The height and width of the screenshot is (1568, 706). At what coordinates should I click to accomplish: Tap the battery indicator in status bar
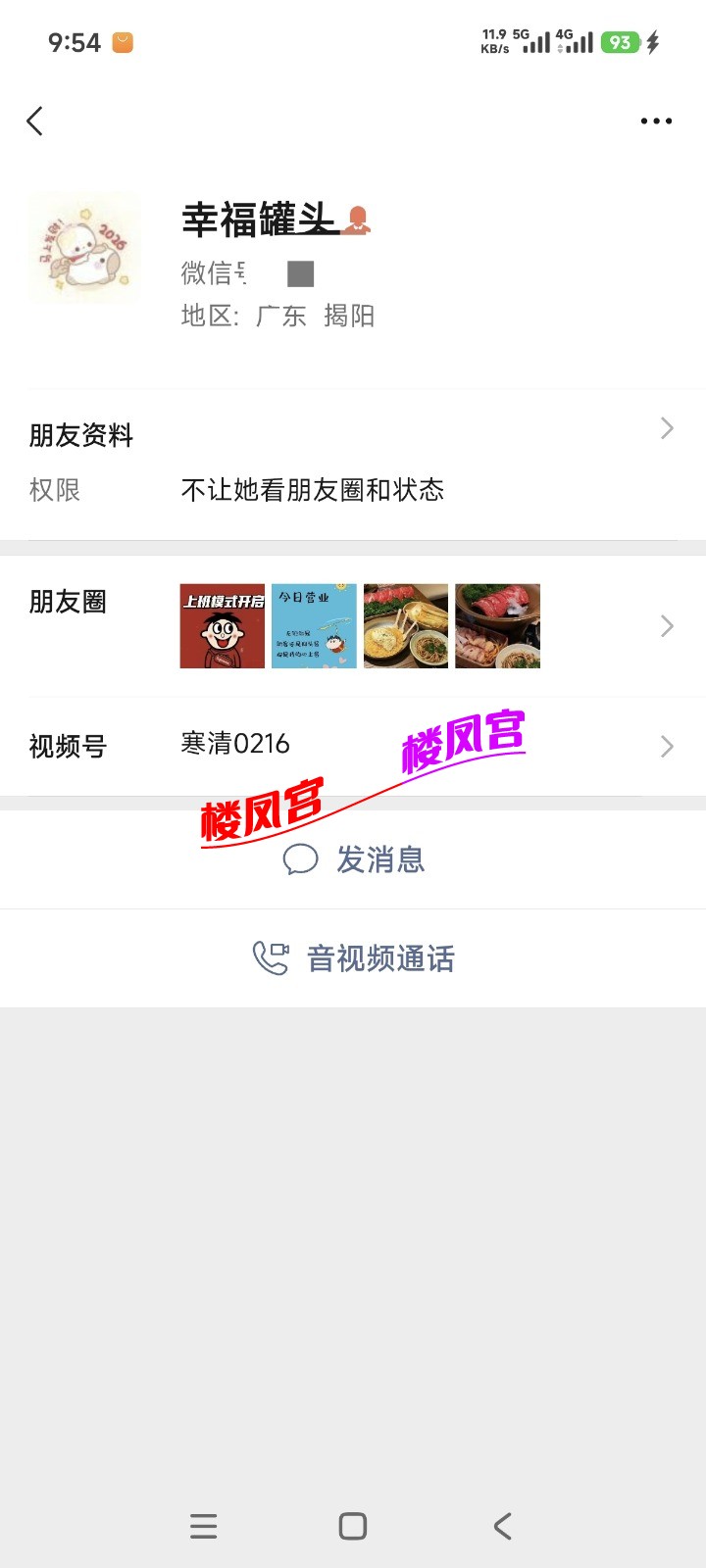620,42
